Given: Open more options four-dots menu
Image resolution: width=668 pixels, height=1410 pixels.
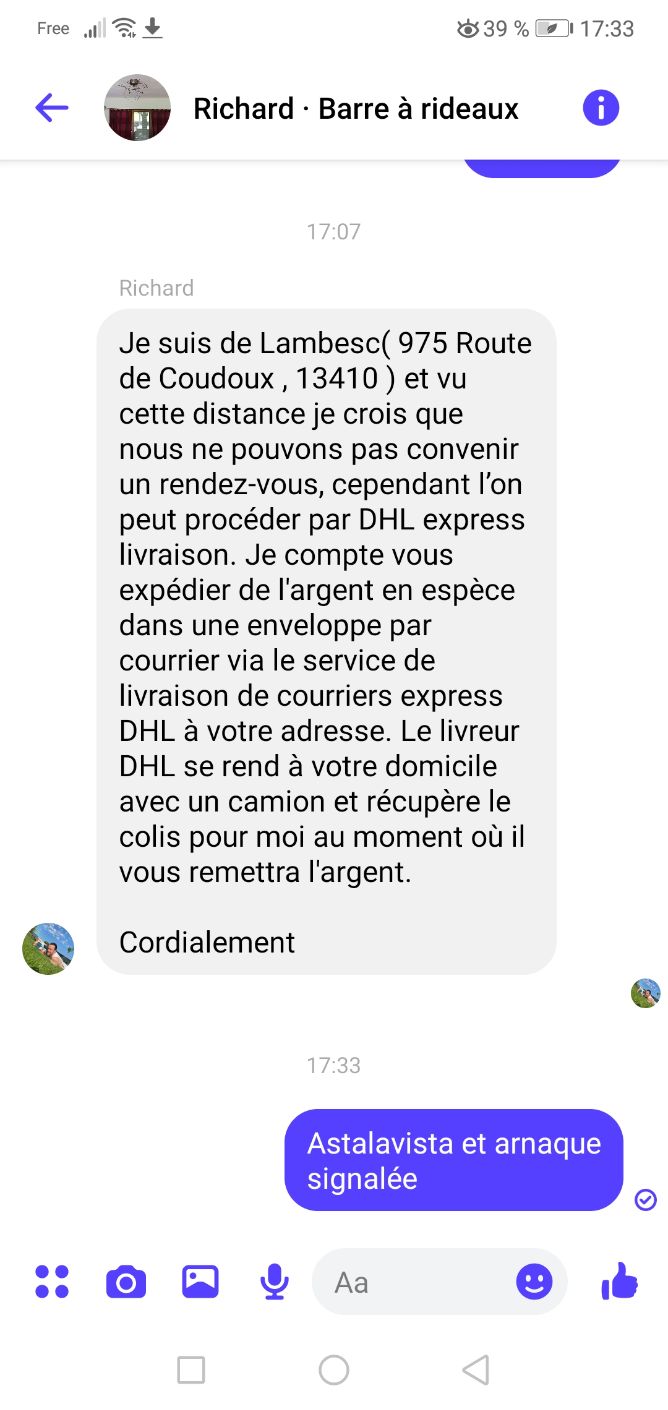Looking at the screenshot, I should 52,1281.
